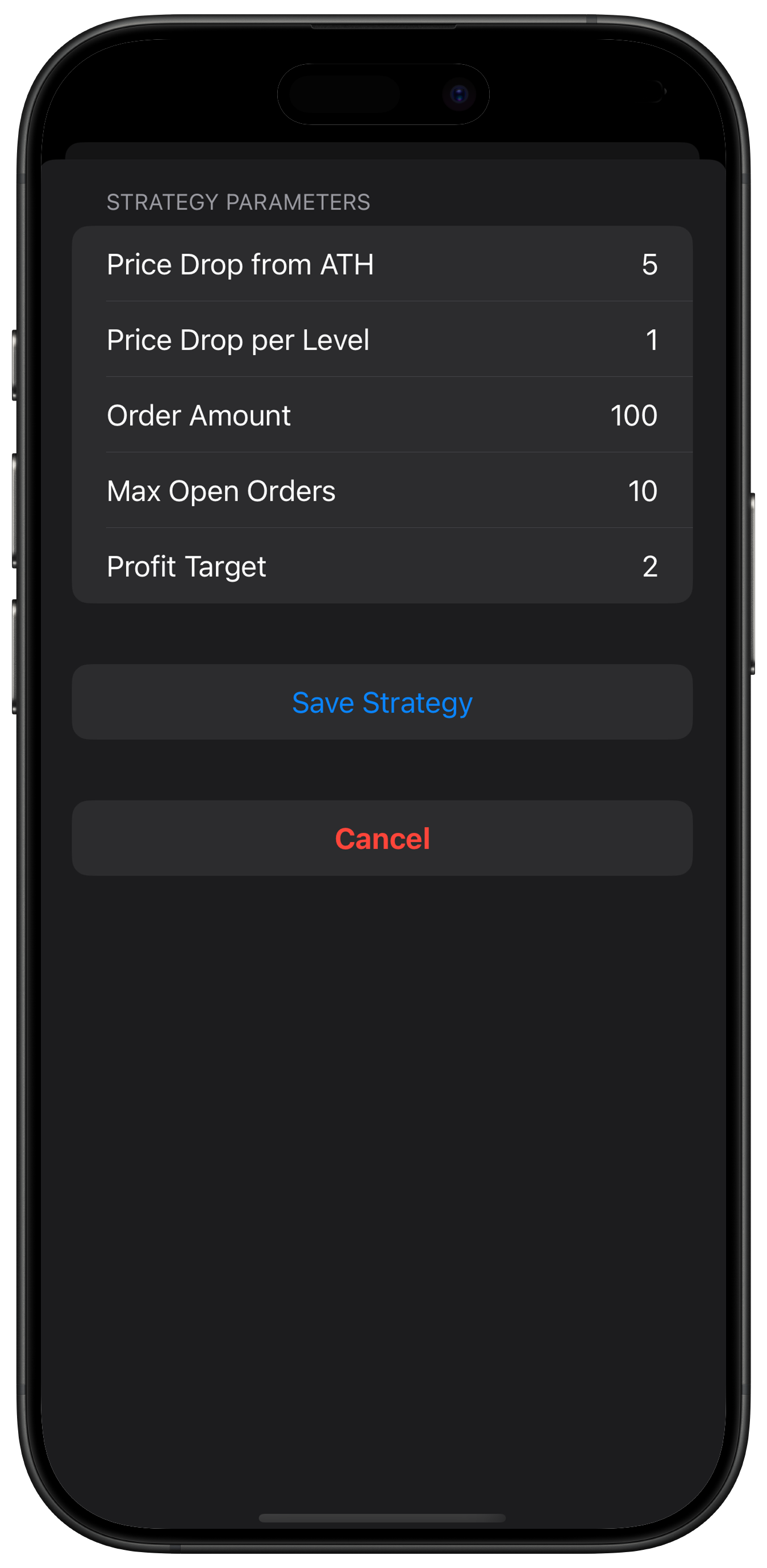The height and width of the screenshot is (1568, 767).
Task: Tap the empty area below the Cancel button
Action: (382, 1096)
